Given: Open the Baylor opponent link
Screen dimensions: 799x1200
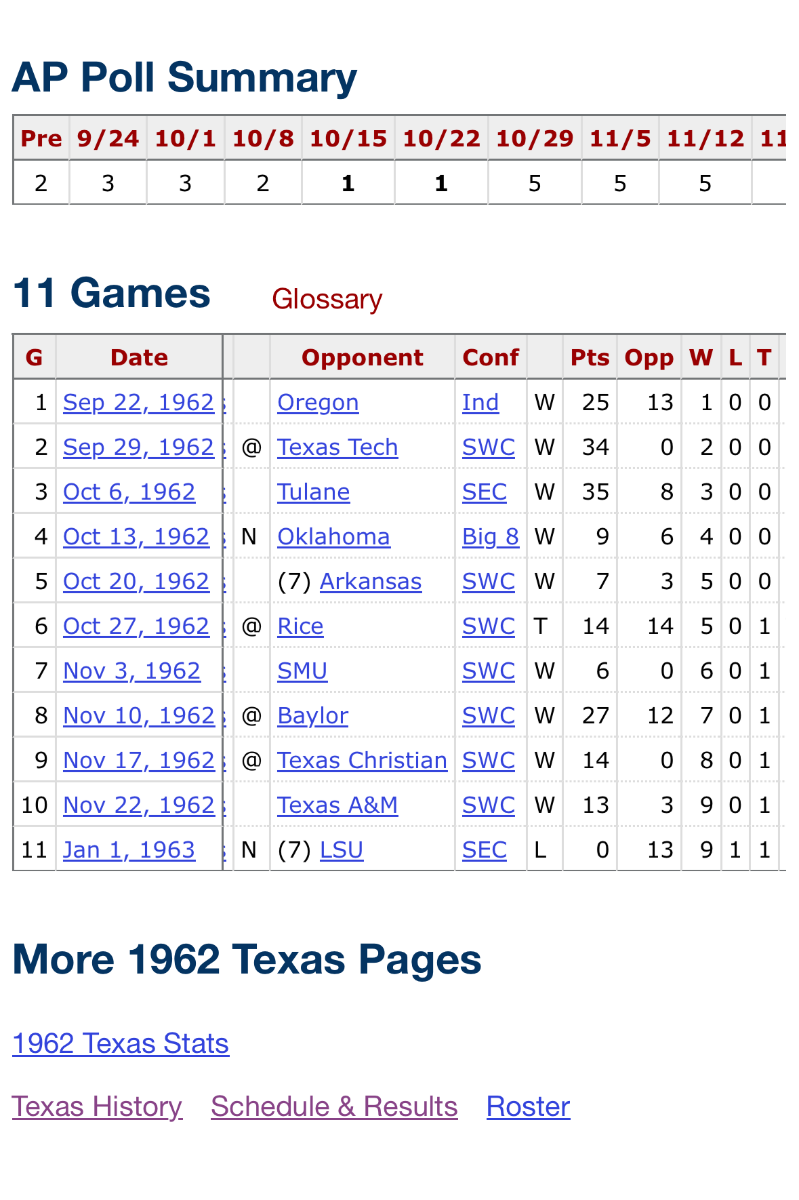Looking at the screenshot, I should click(x=313, y=716).
